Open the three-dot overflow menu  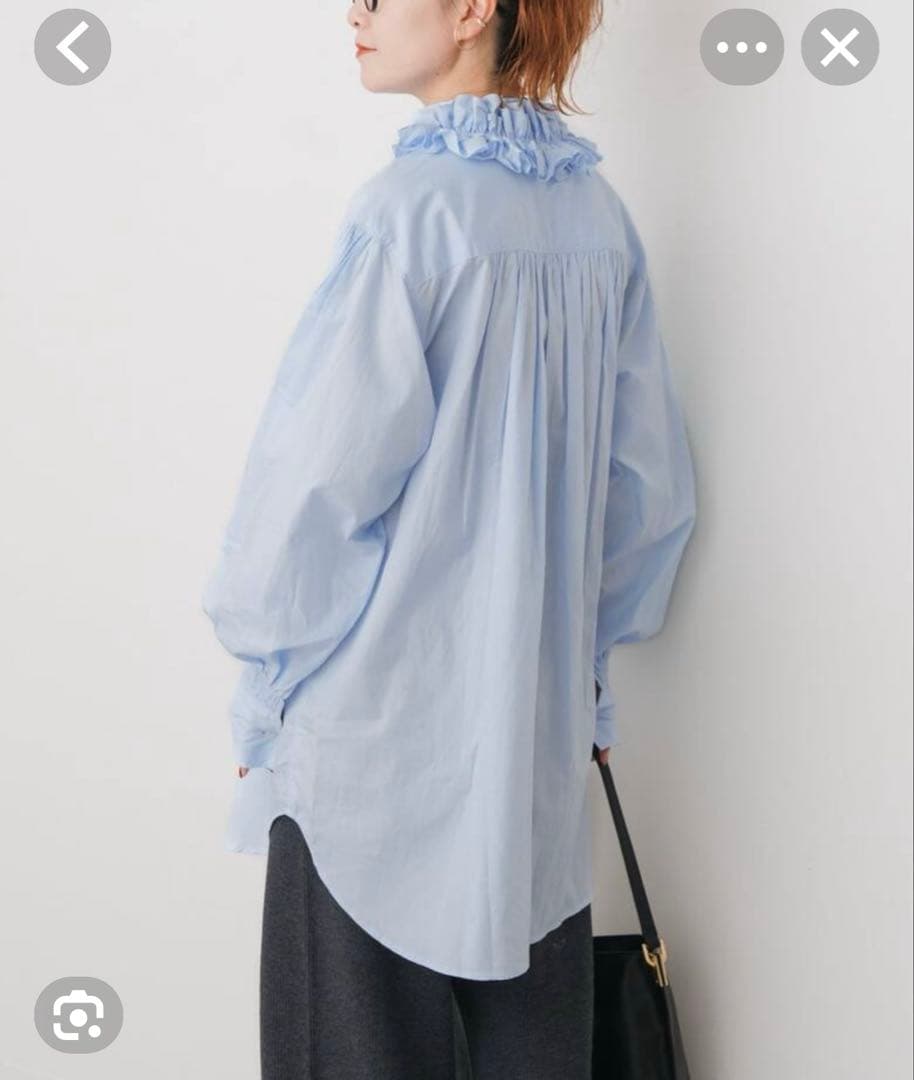coord(741,47)
